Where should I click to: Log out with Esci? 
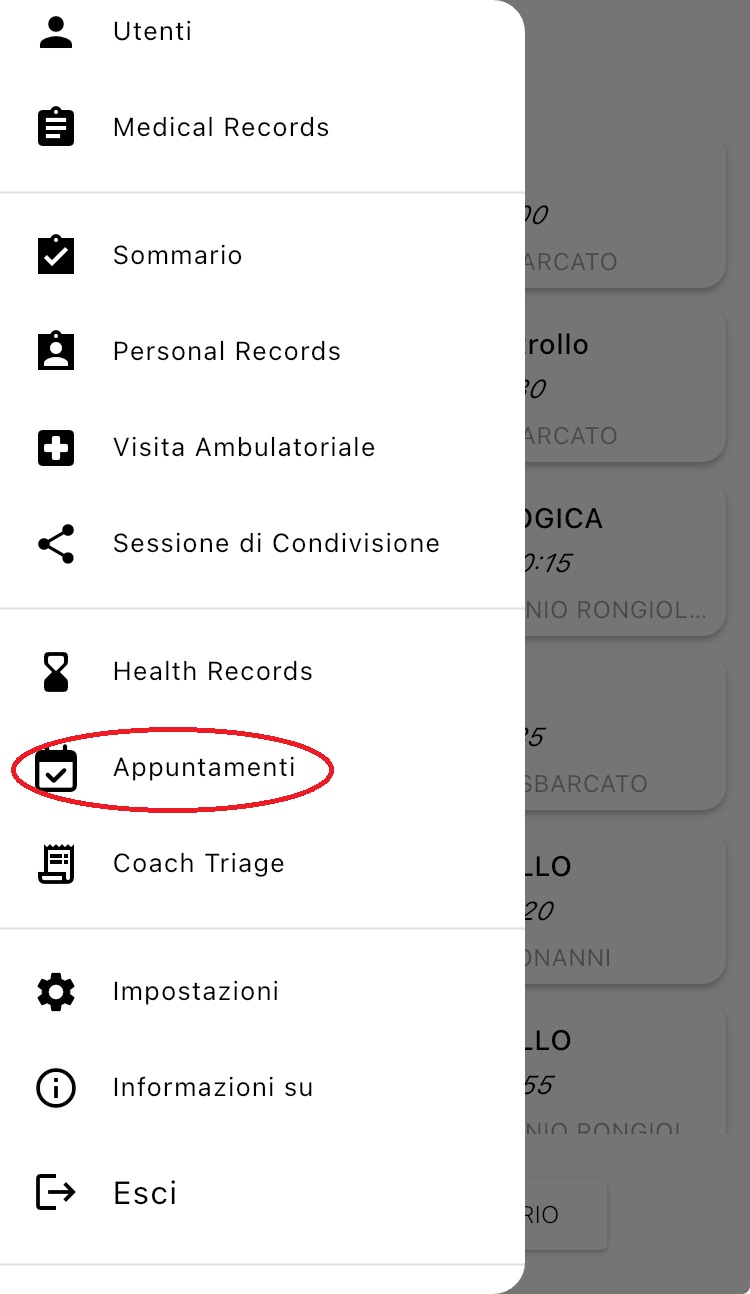(145, 1192)
